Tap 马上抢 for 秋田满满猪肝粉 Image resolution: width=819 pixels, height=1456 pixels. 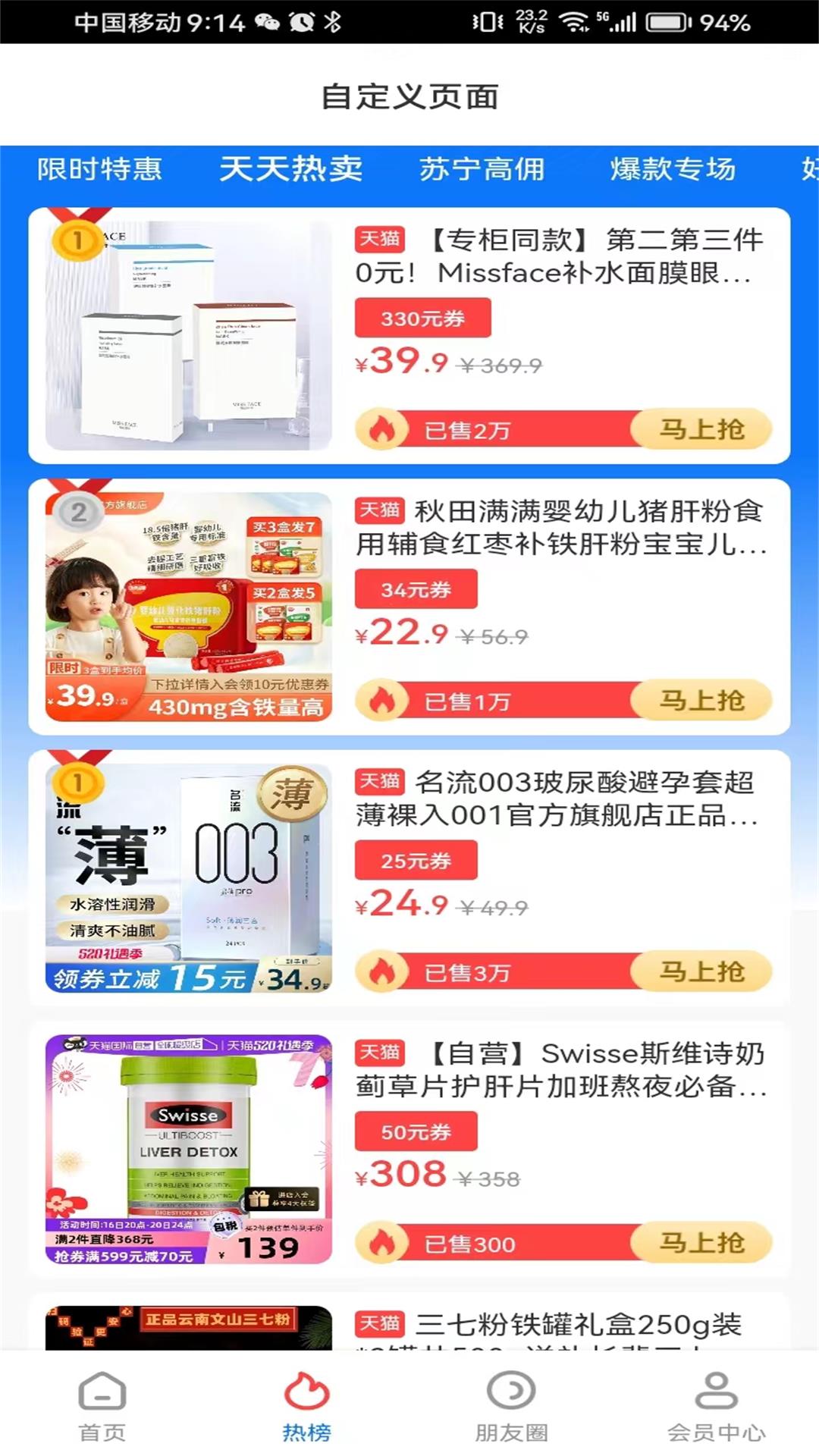(x=701, y=700)
